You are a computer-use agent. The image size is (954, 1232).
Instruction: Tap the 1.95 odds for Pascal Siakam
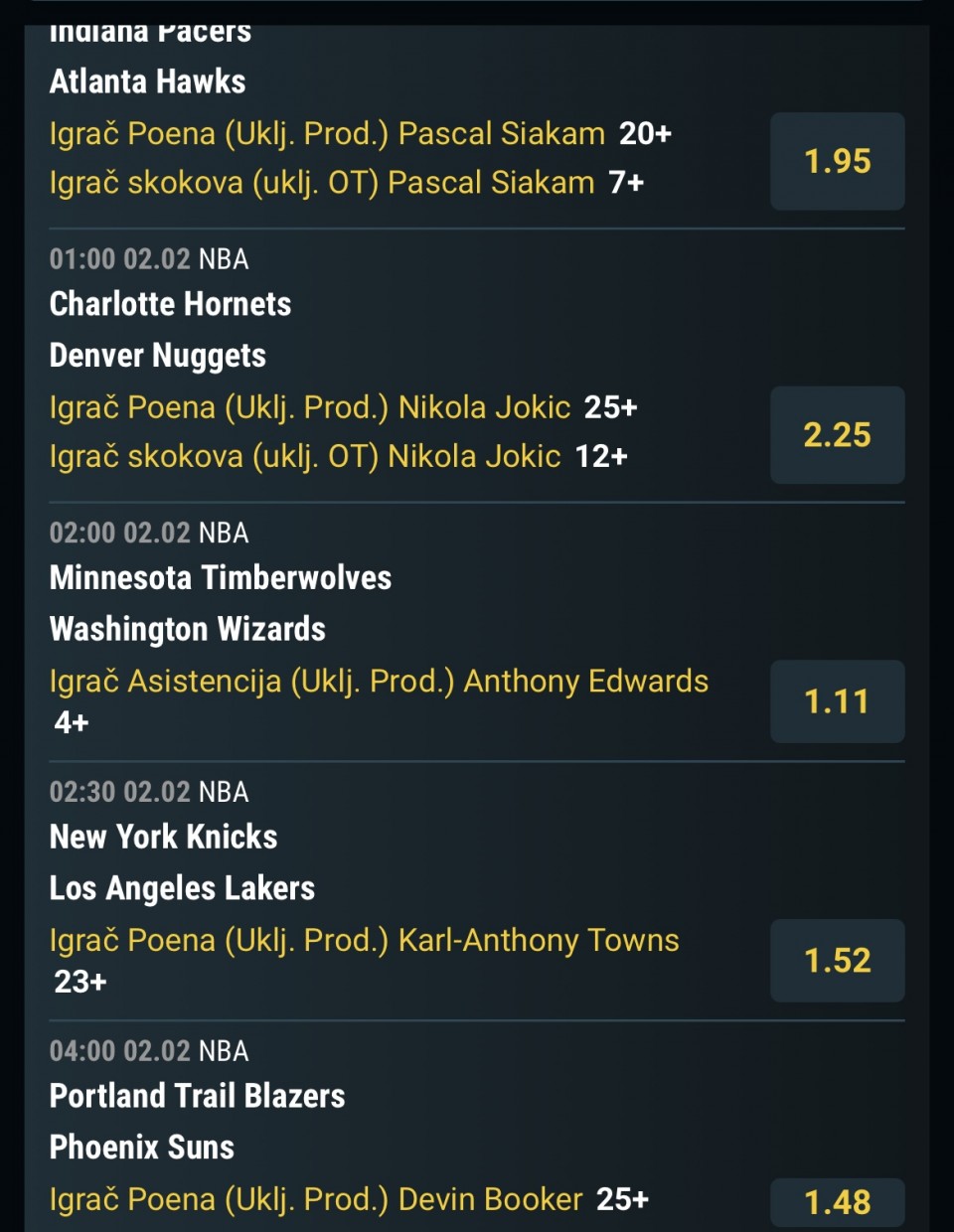tap(837, 161)
